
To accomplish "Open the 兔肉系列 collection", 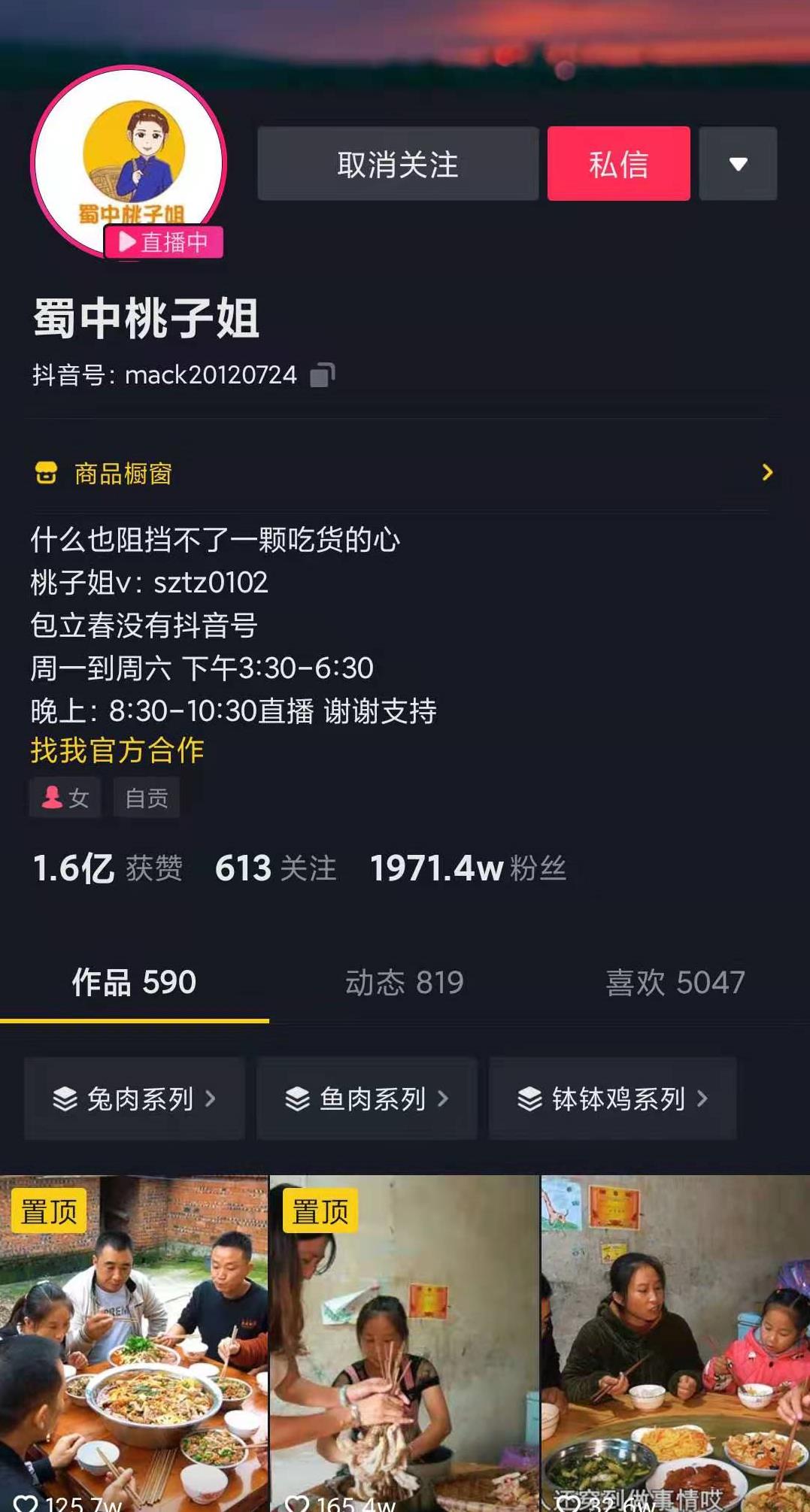I will click(x=135, y=1098).
